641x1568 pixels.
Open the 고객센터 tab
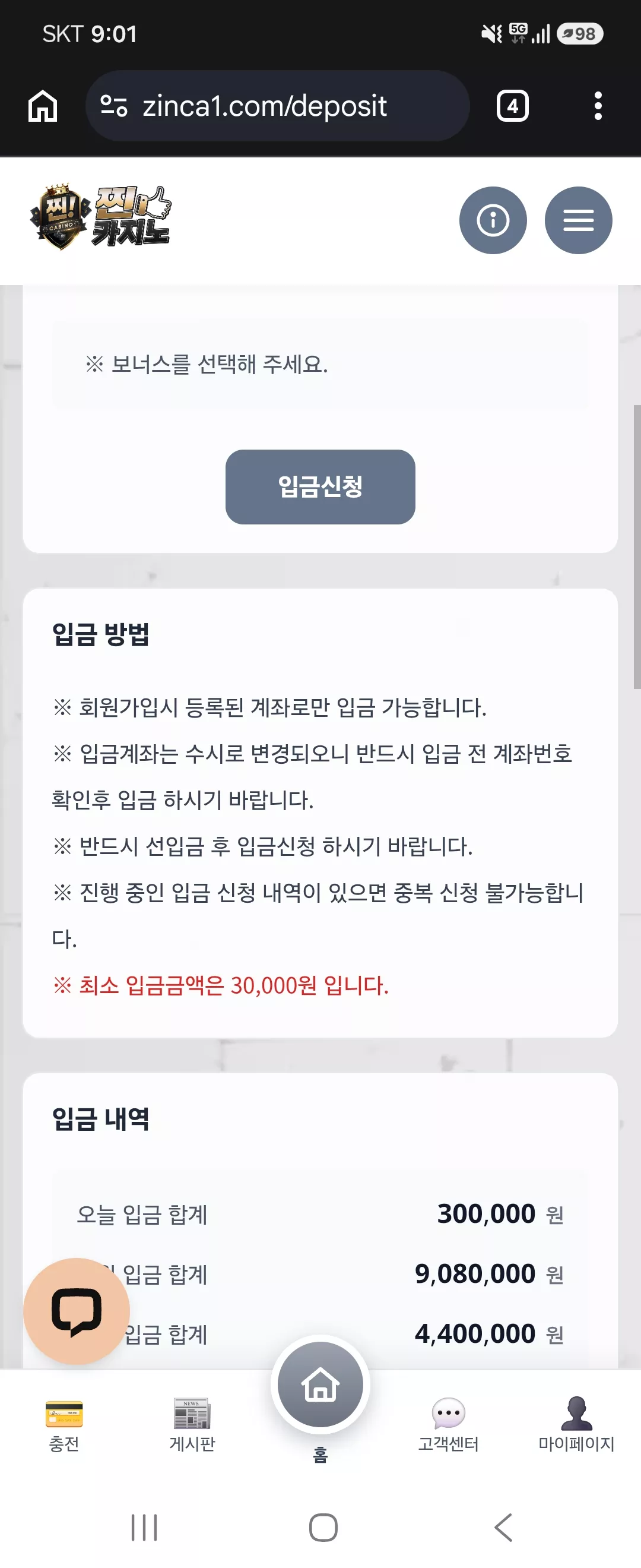point(448,1425)
